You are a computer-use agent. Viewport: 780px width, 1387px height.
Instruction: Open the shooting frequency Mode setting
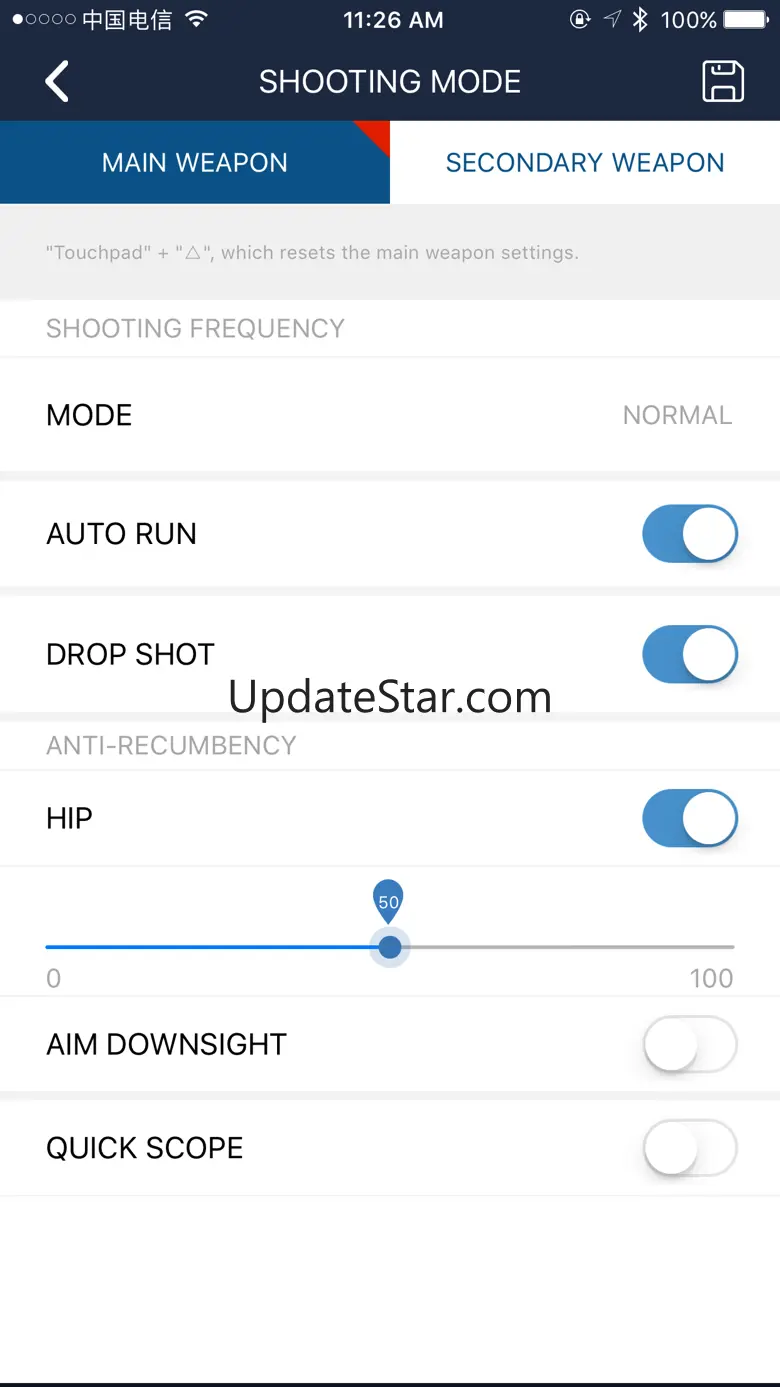coord(390,415)
